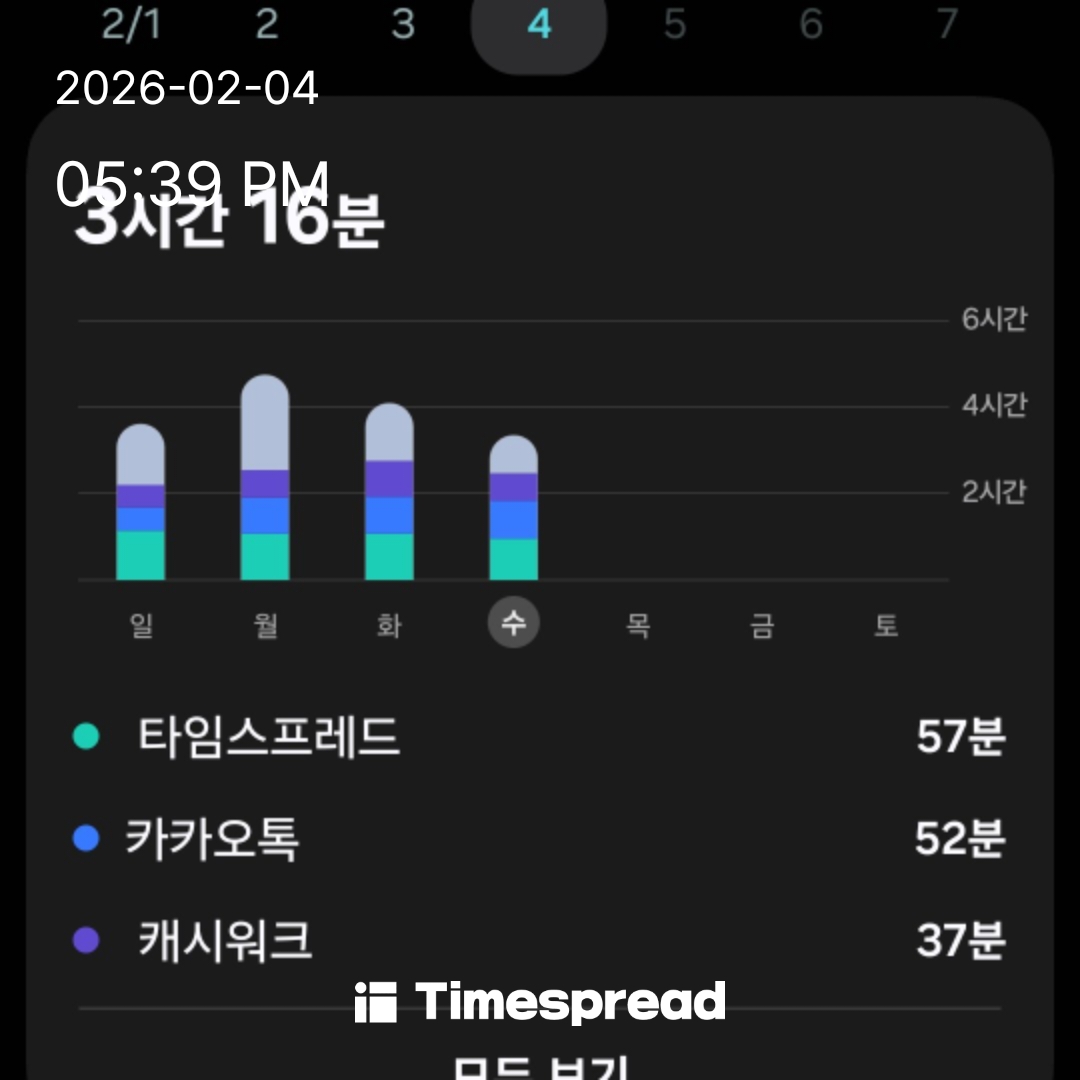Select the highlighted date 4
1080x1080 pixels.
[x=539, y=26]
